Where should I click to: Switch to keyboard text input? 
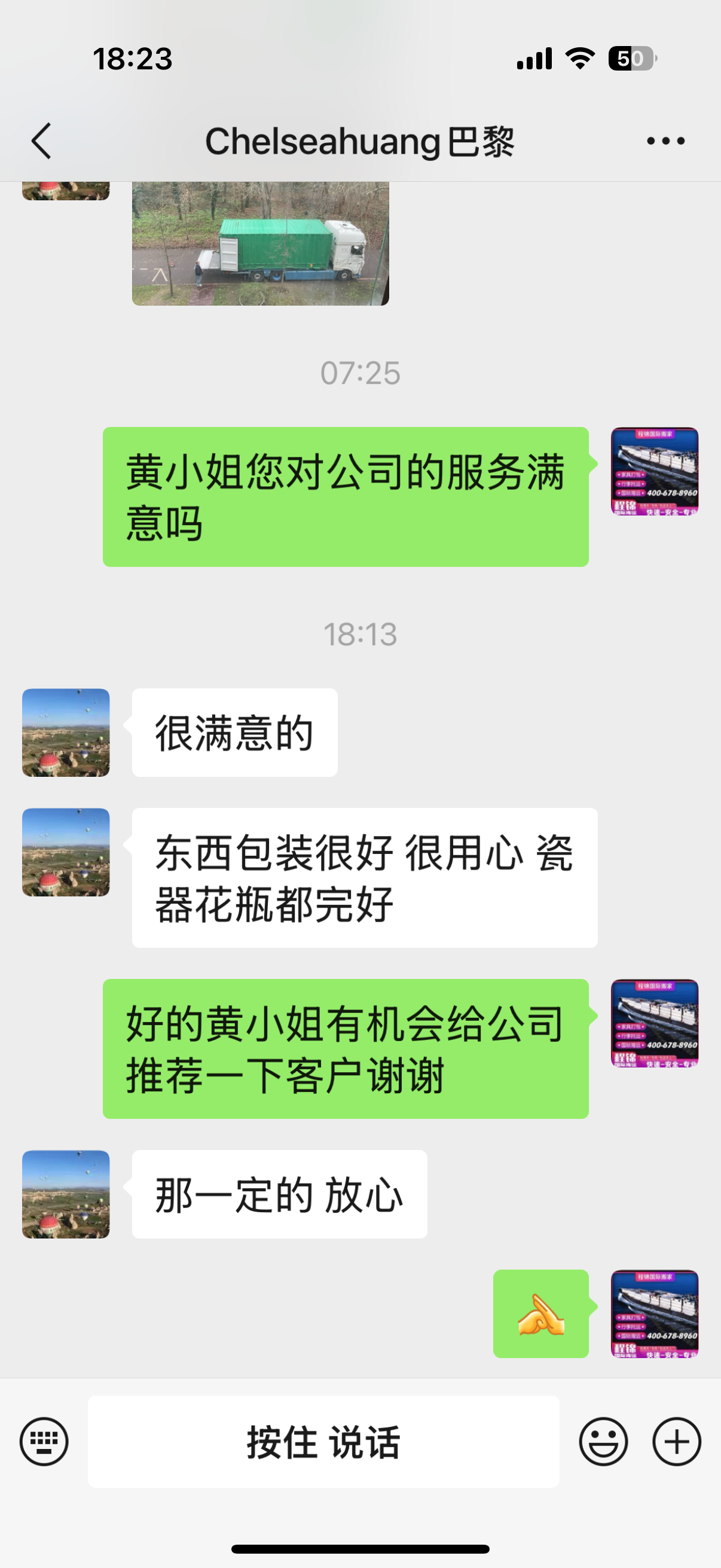(x=44, y=1441)
